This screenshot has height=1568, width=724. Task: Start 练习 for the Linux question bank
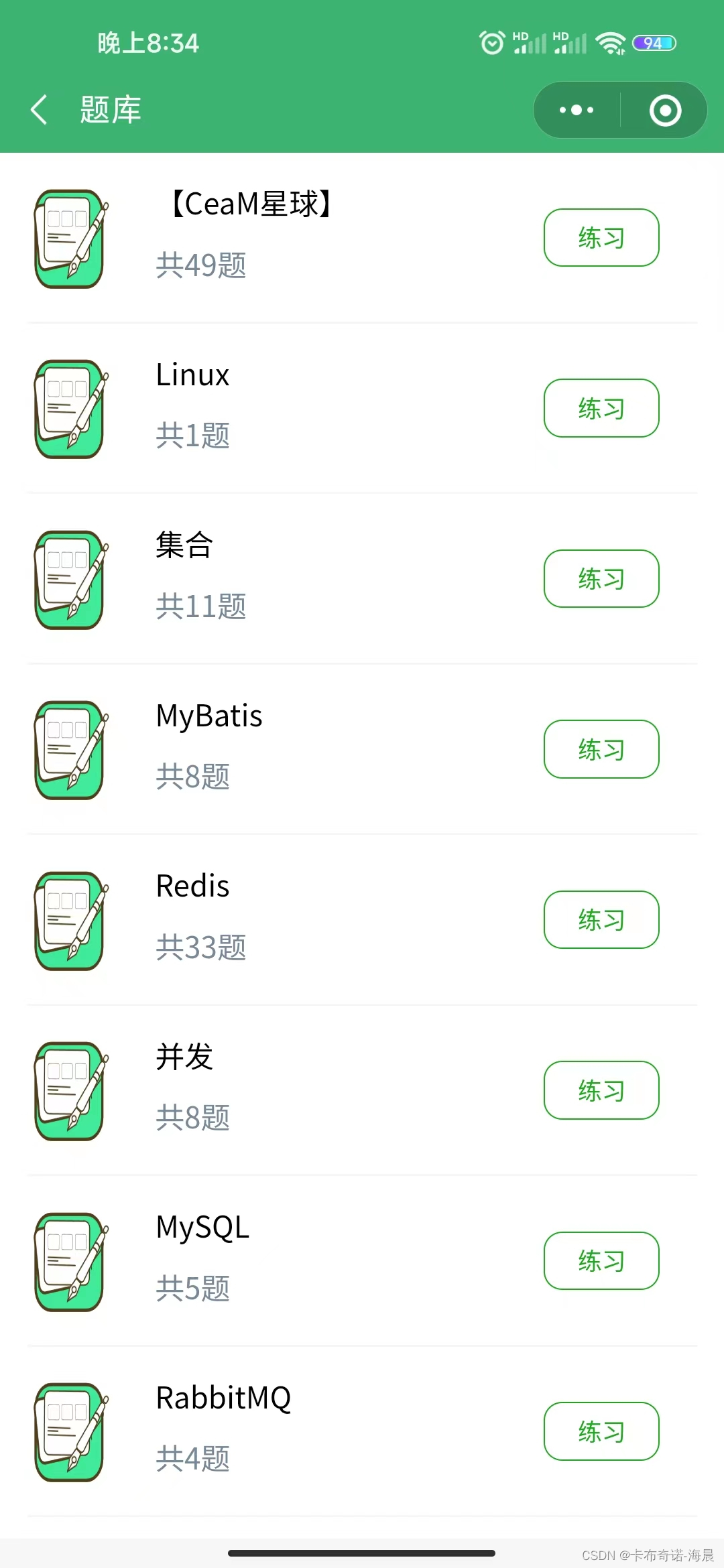[601, 408]
